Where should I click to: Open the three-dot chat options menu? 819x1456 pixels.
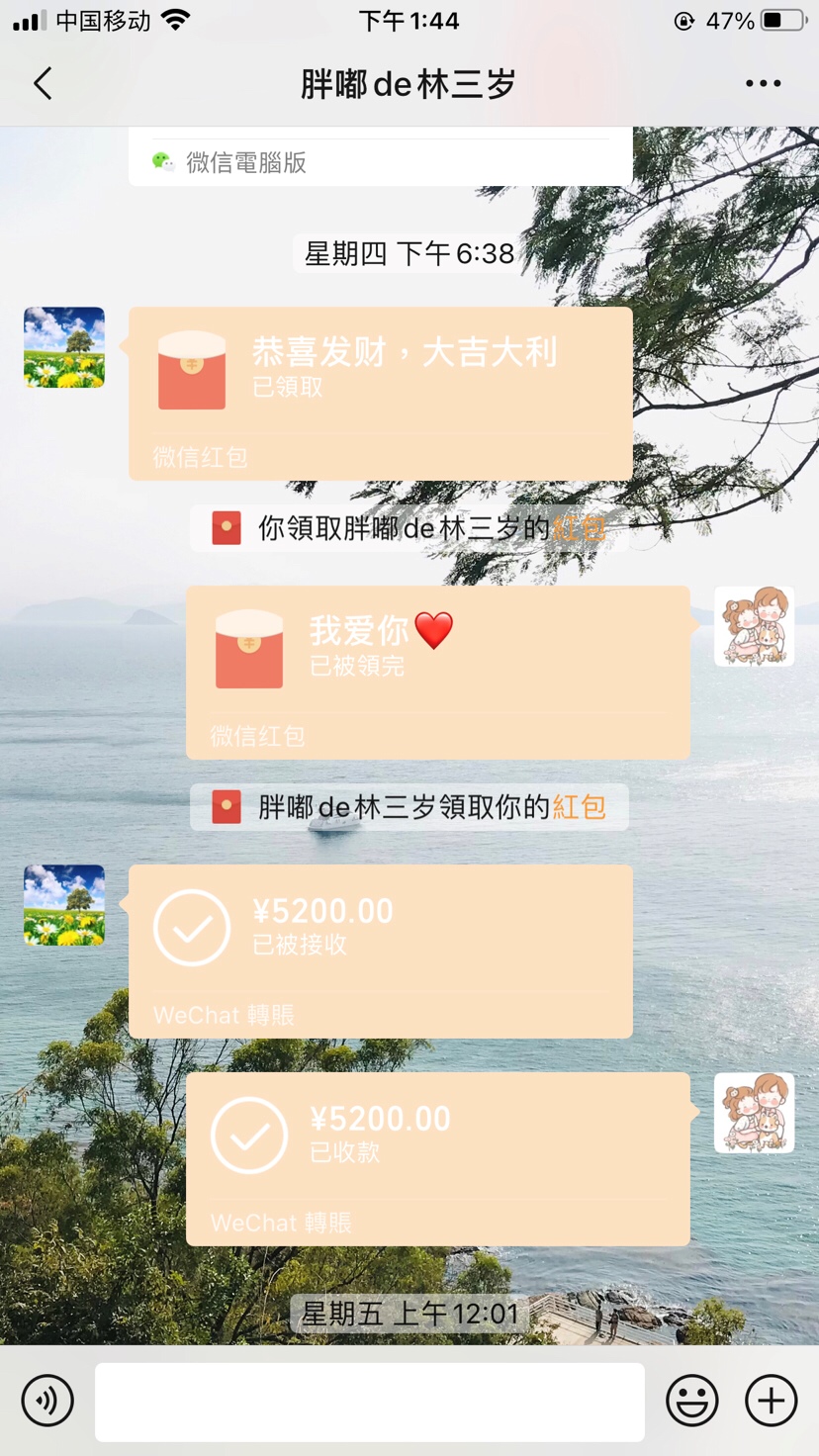(x=763, y=84)
